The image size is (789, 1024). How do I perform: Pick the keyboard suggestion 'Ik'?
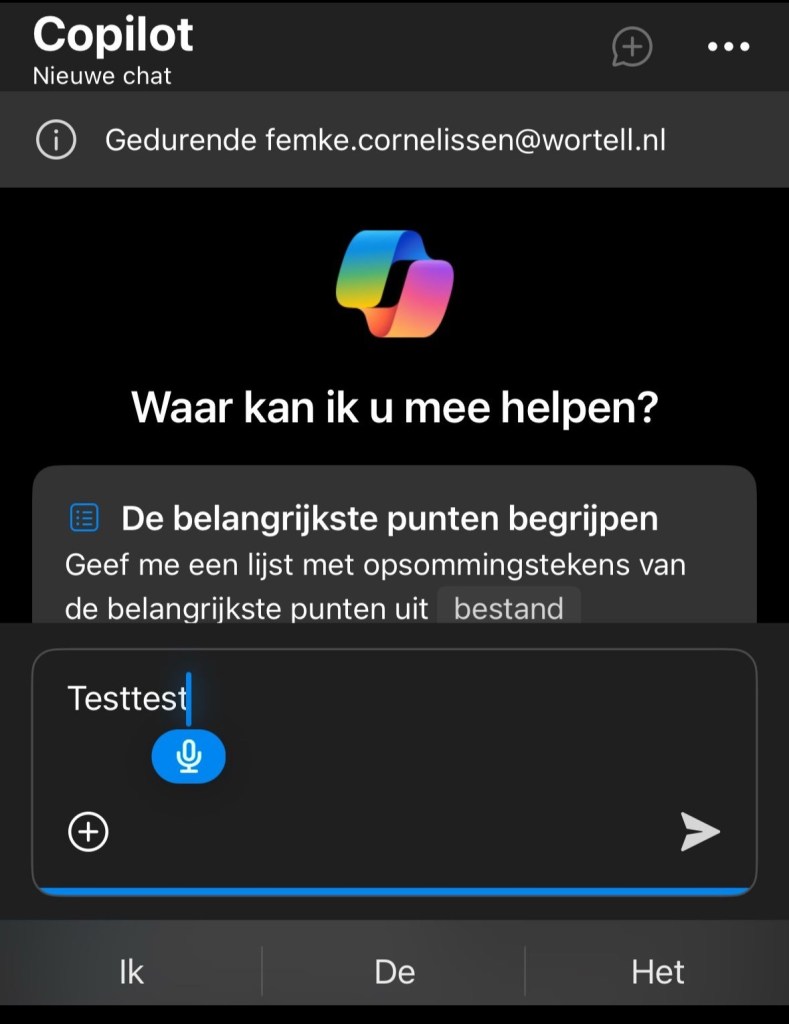[131, 972]
